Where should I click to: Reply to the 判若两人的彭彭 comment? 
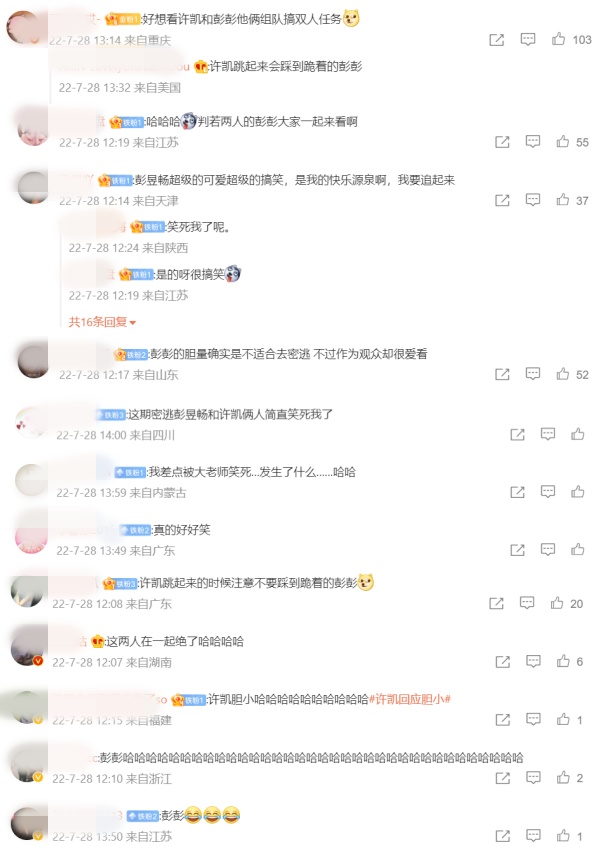coord(533,143)
